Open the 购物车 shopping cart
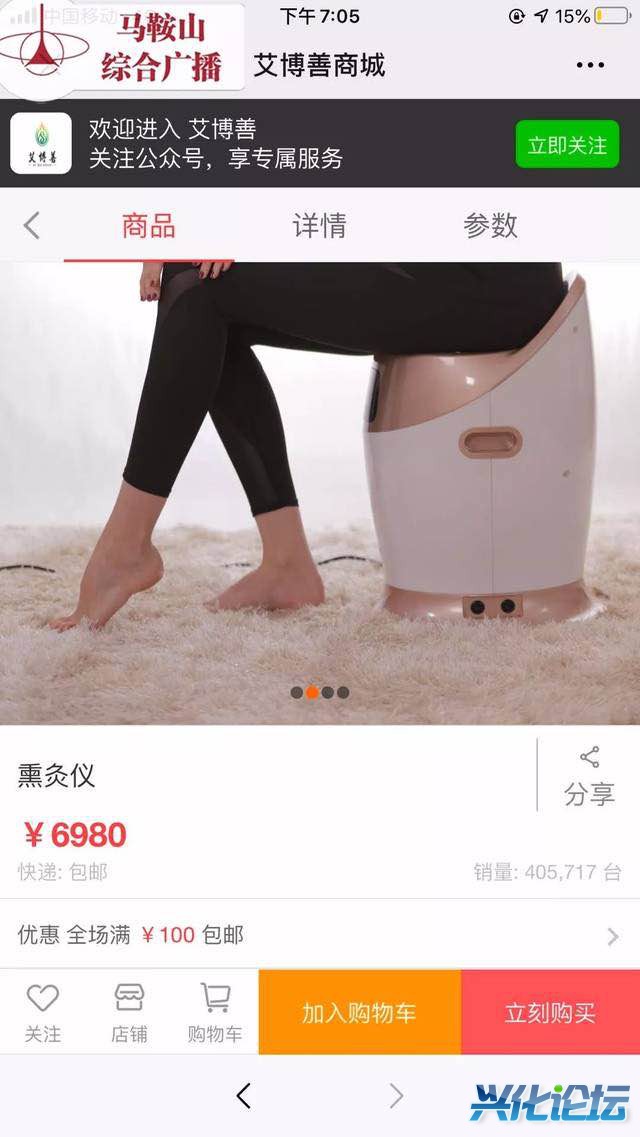 click(215, 1011)
